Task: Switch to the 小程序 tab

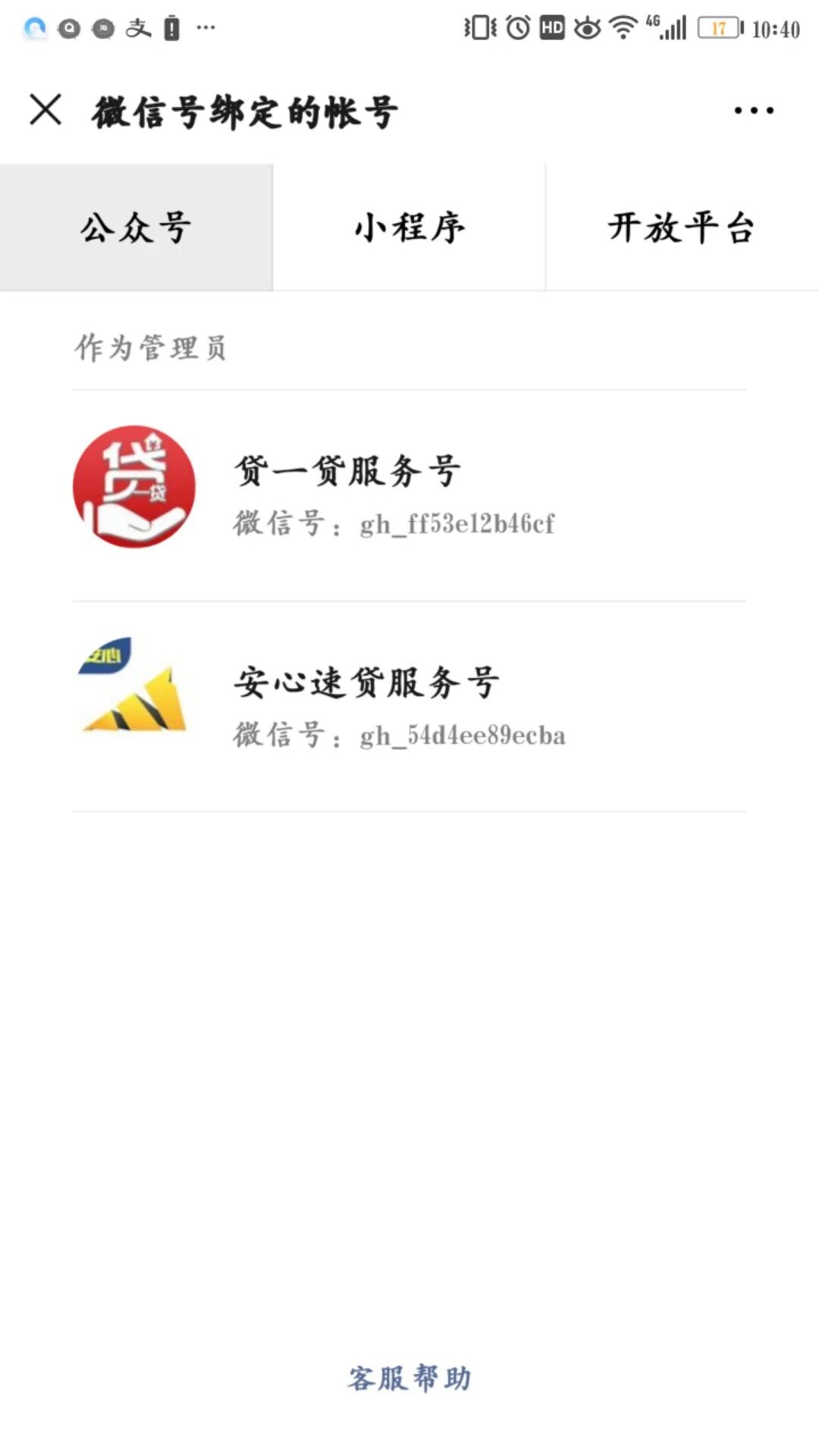Action: click(409, 227)
